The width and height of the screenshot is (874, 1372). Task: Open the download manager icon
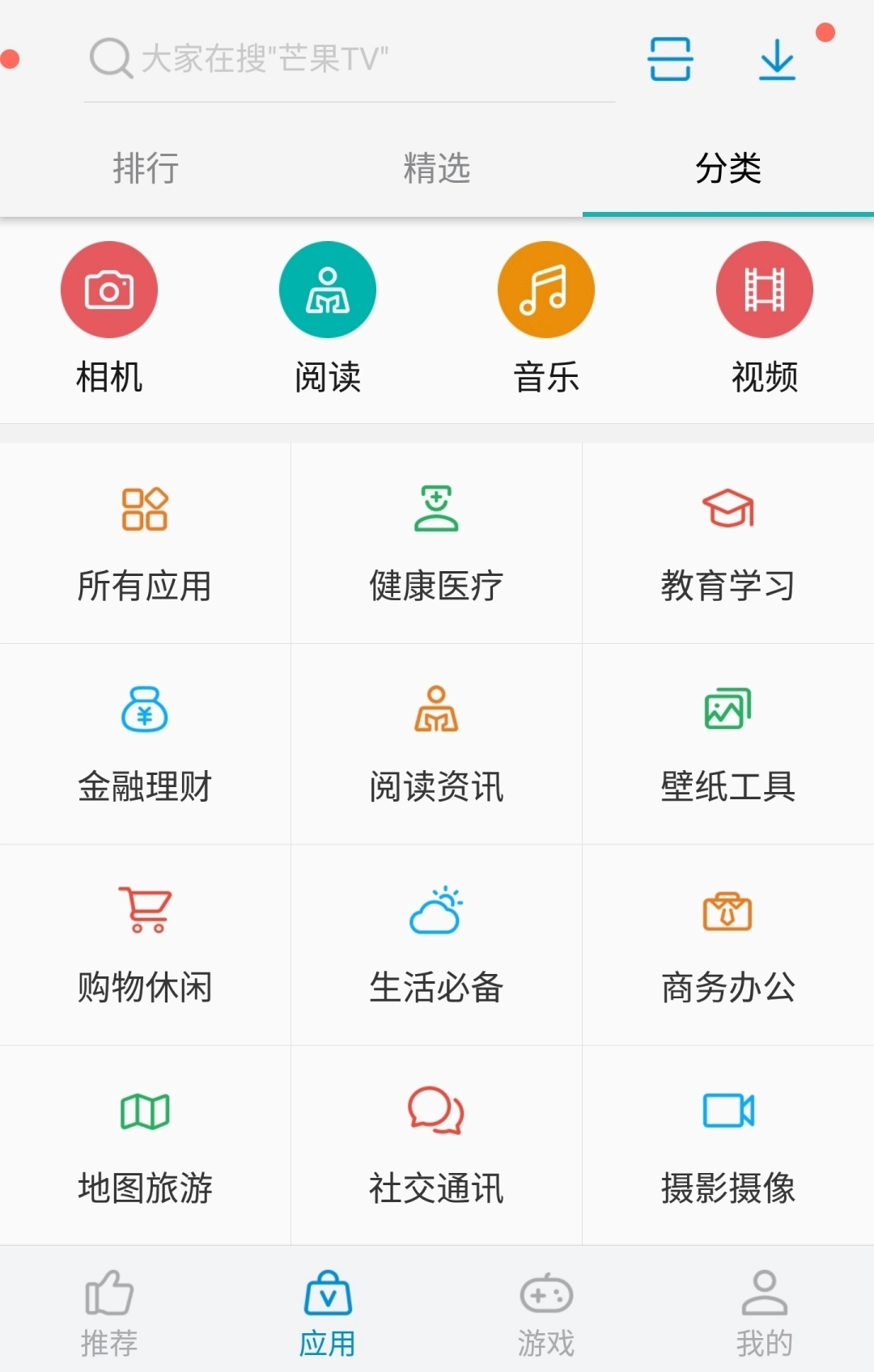coord(775,59)
